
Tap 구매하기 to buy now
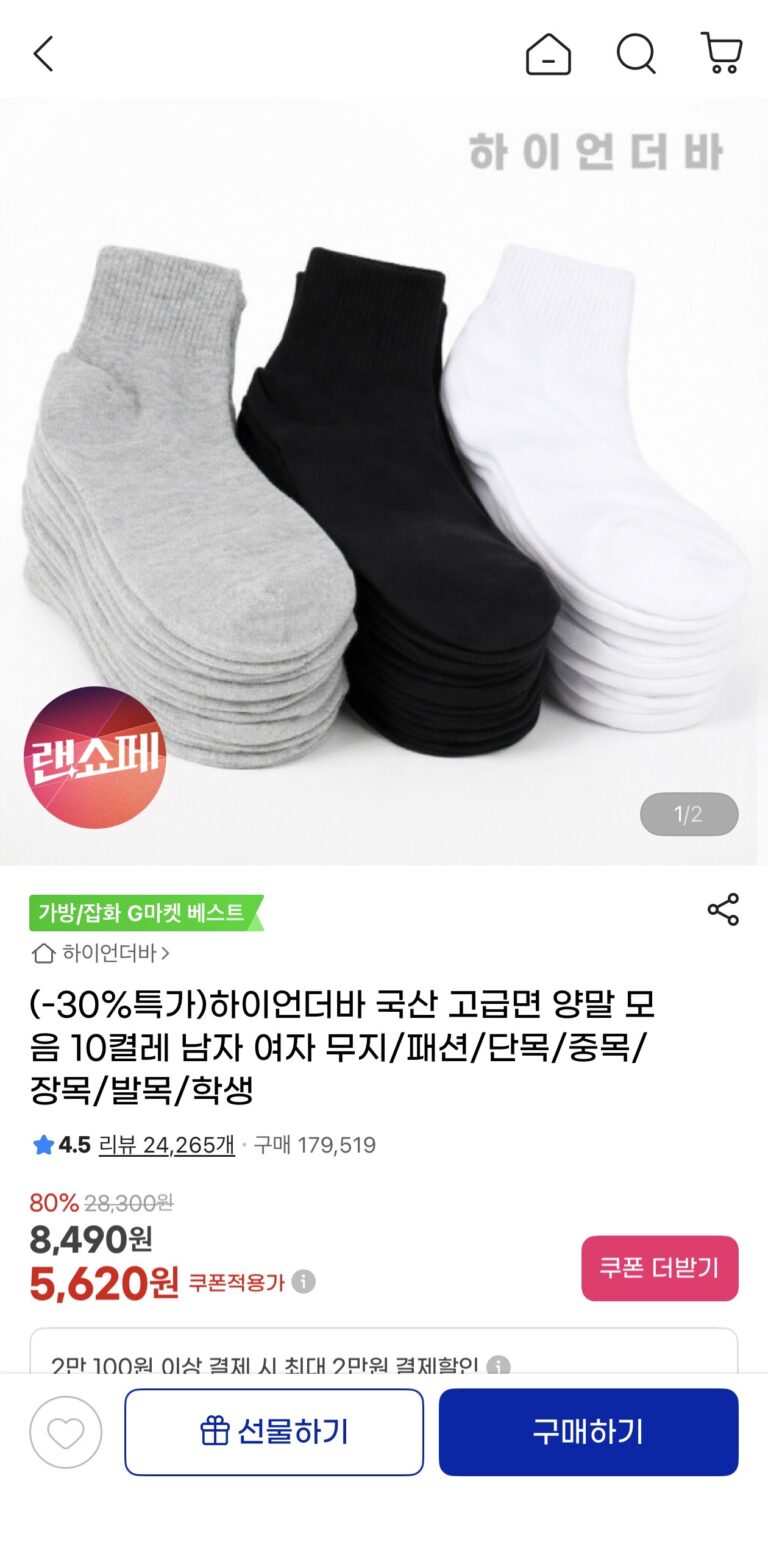tap(588, 1432)
